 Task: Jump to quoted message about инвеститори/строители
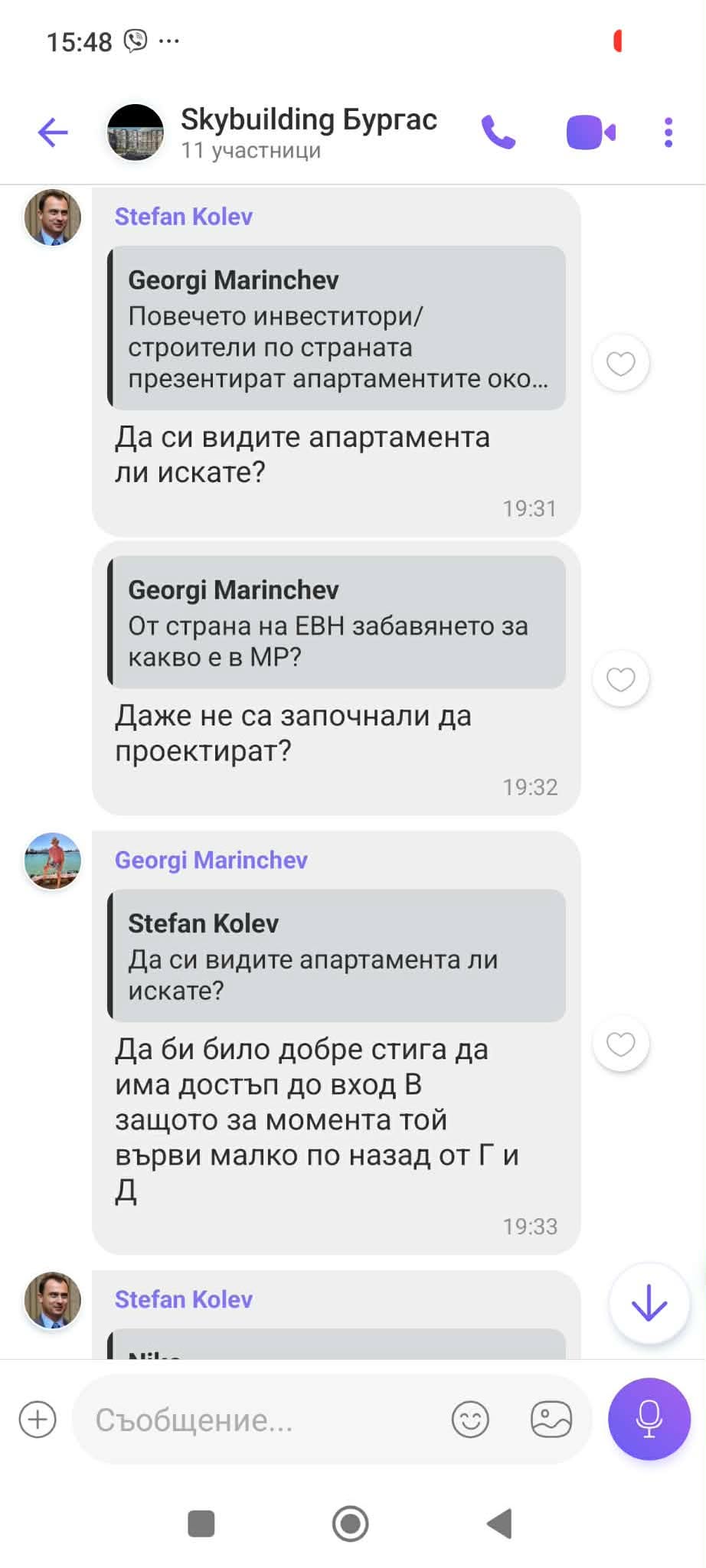336,328
